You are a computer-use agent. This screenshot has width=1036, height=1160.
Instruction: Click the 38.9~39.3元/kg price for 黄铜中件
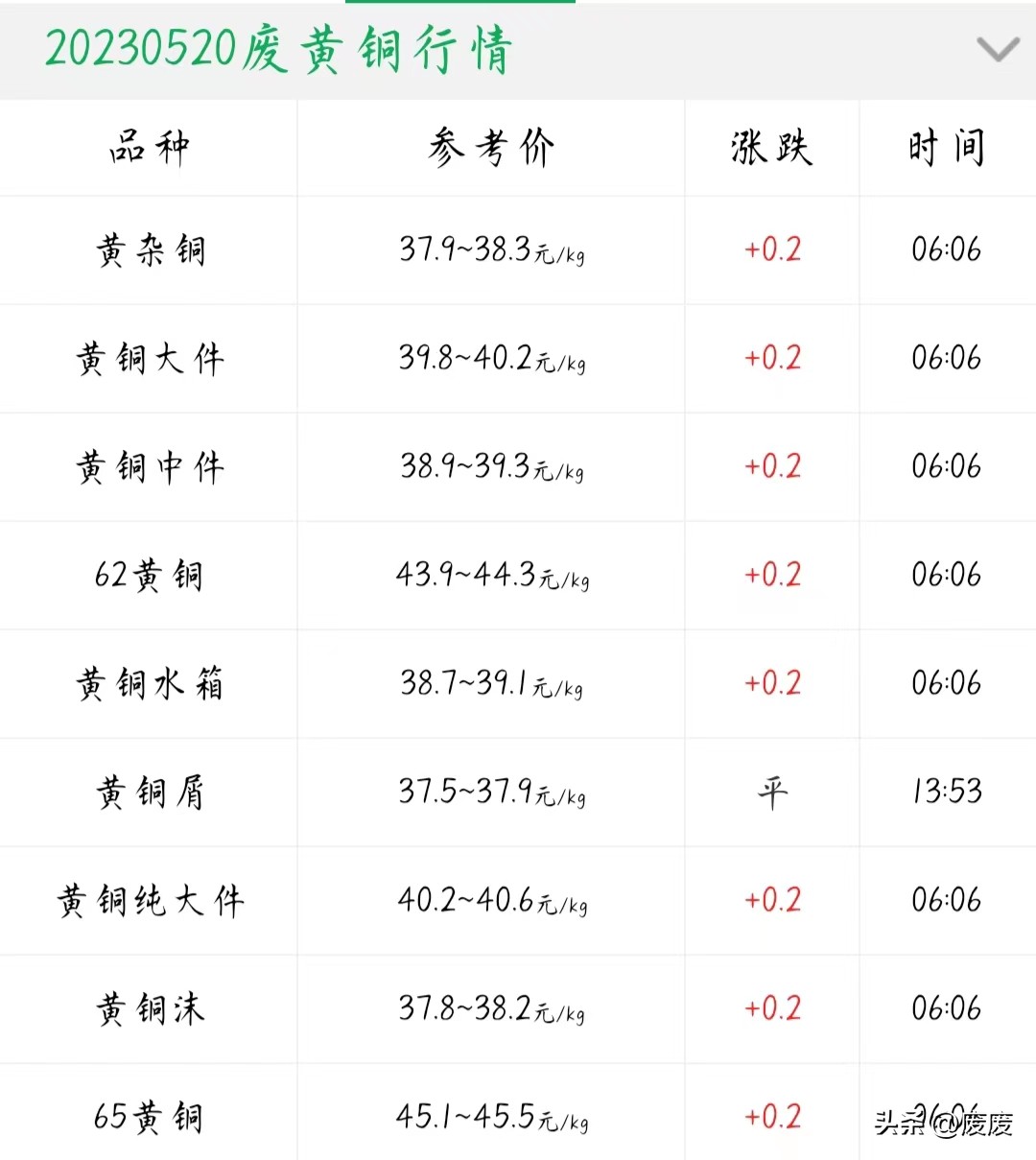coord(490,467)
